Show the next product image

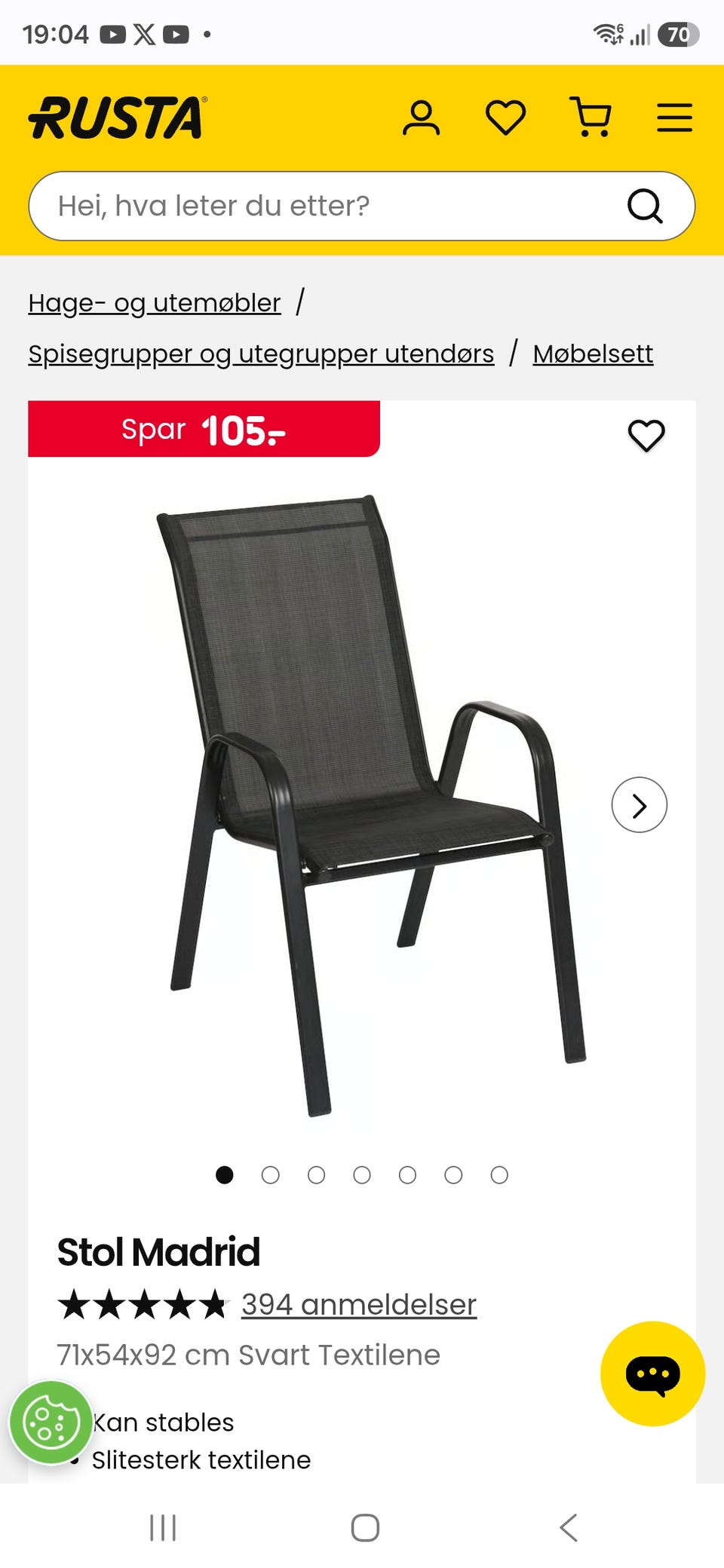pos(639,805)
